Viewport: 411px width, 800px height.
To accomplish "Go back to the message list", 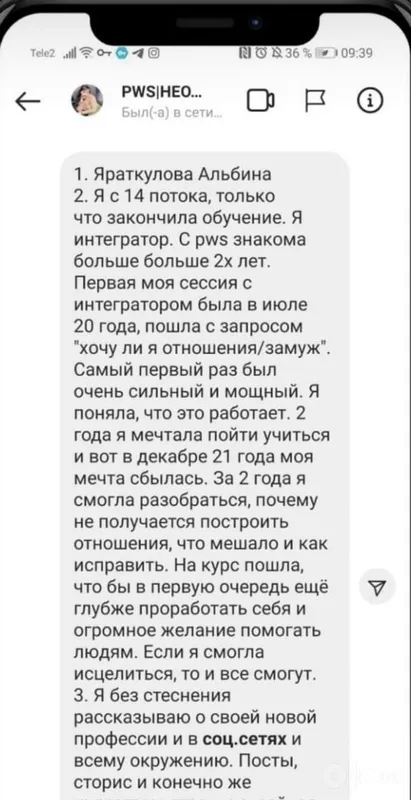I will click(28, 102).
